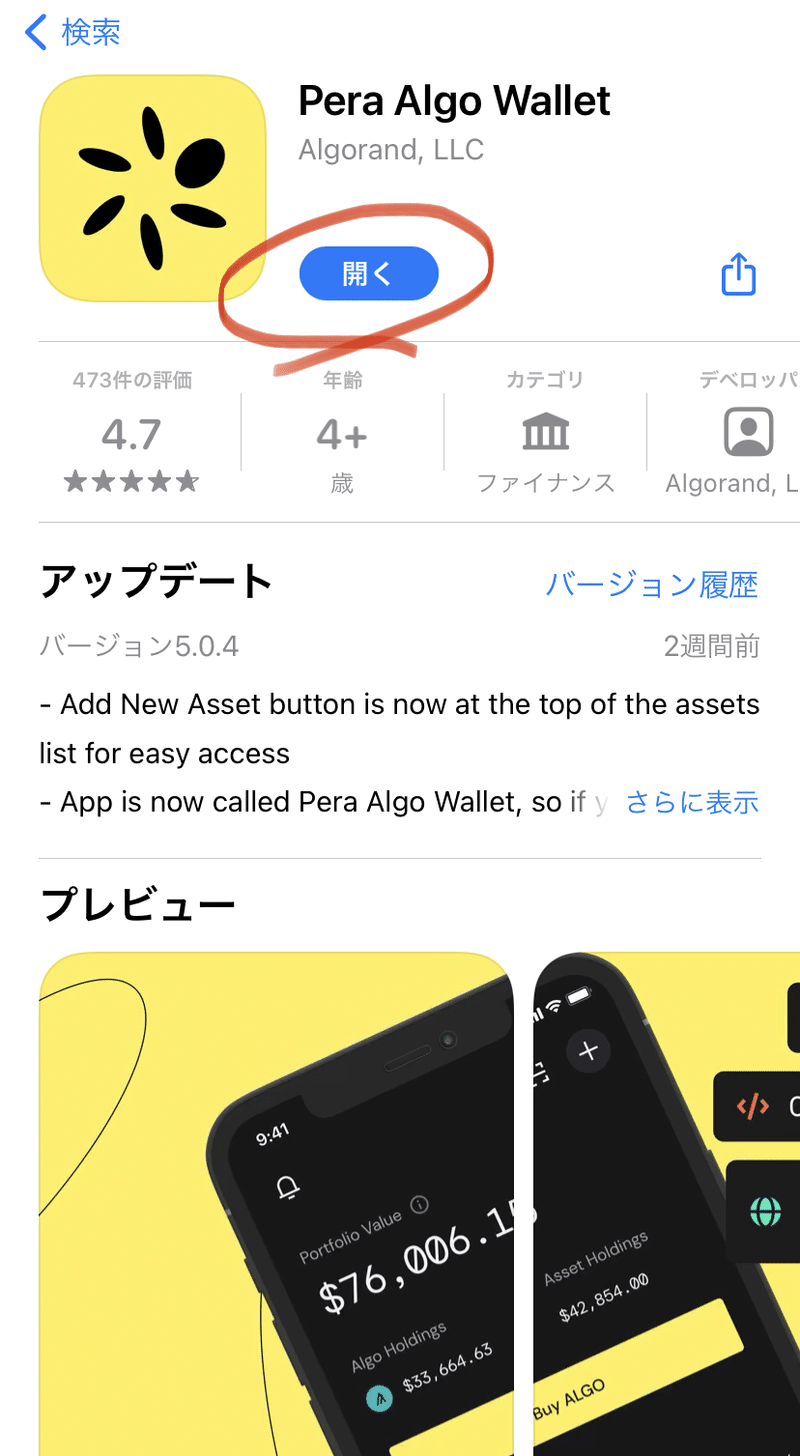This screenshot has height=1456, width=800.
Task: Tap the Pera Algo Wallet app icon
Action: 152,188
